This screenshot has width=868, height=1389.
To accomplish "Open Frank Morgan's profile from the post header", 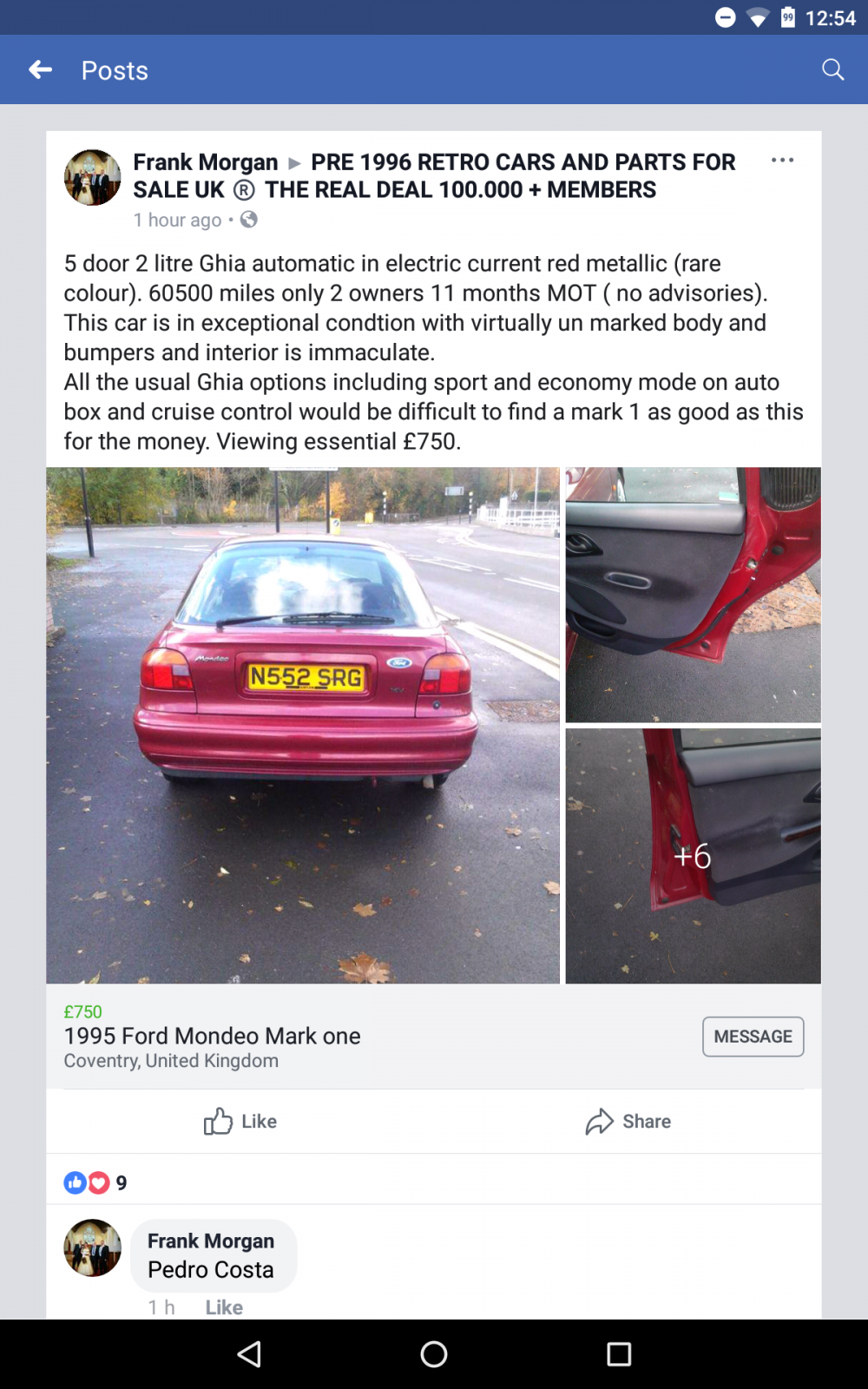I will (206, 162).
